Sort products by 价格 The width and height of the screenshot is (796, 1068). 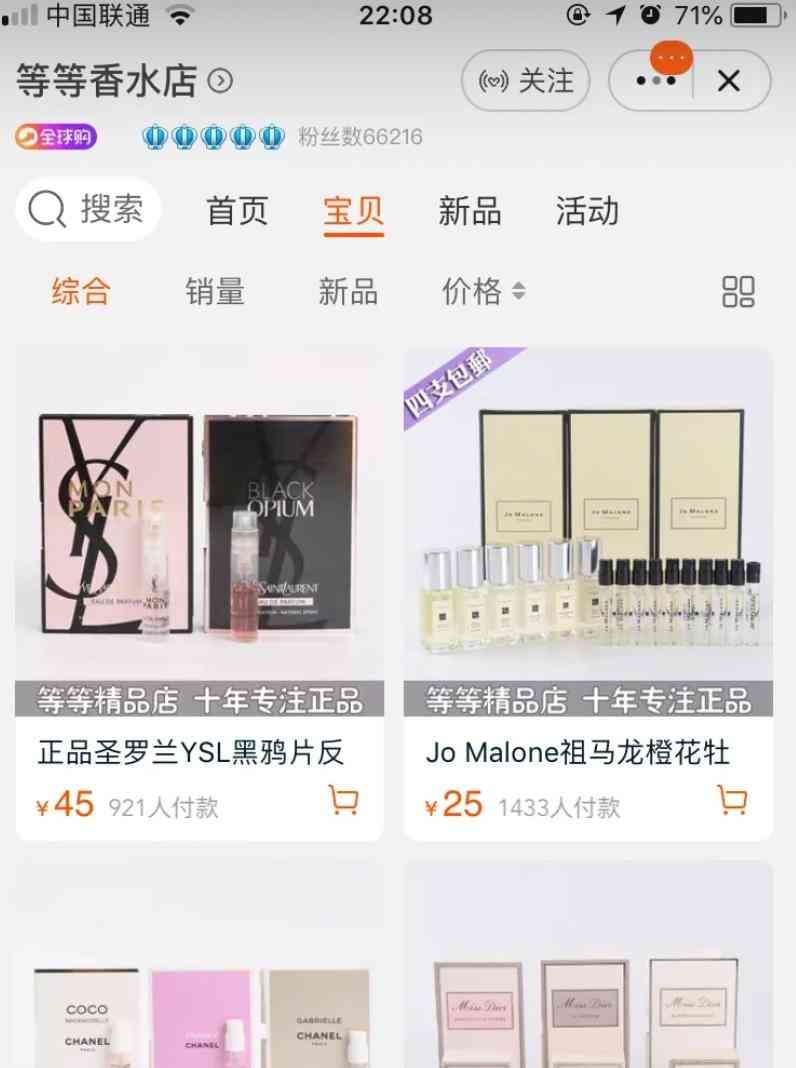click(x=482, y=292)
